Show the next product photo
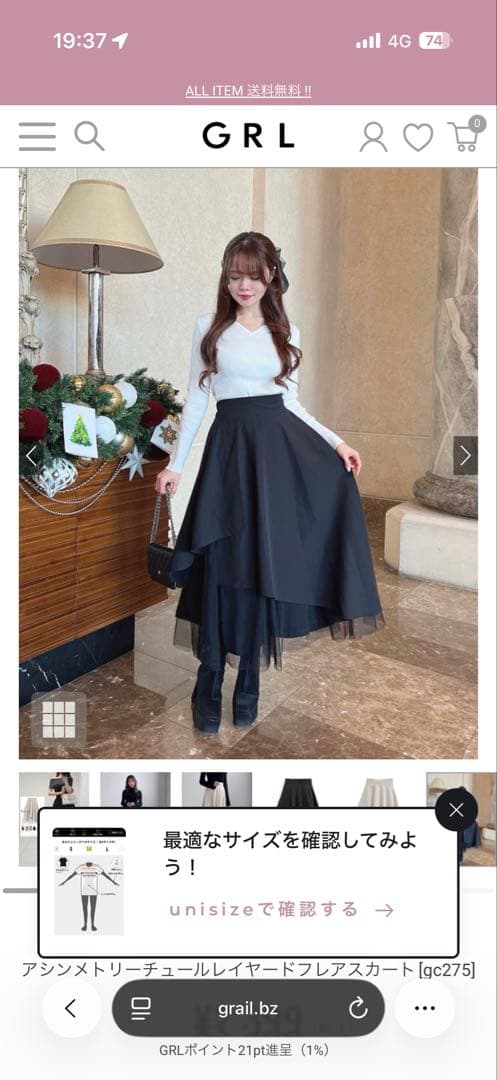497x1080 pixels. pyautogui.click(x=465, y=455)
